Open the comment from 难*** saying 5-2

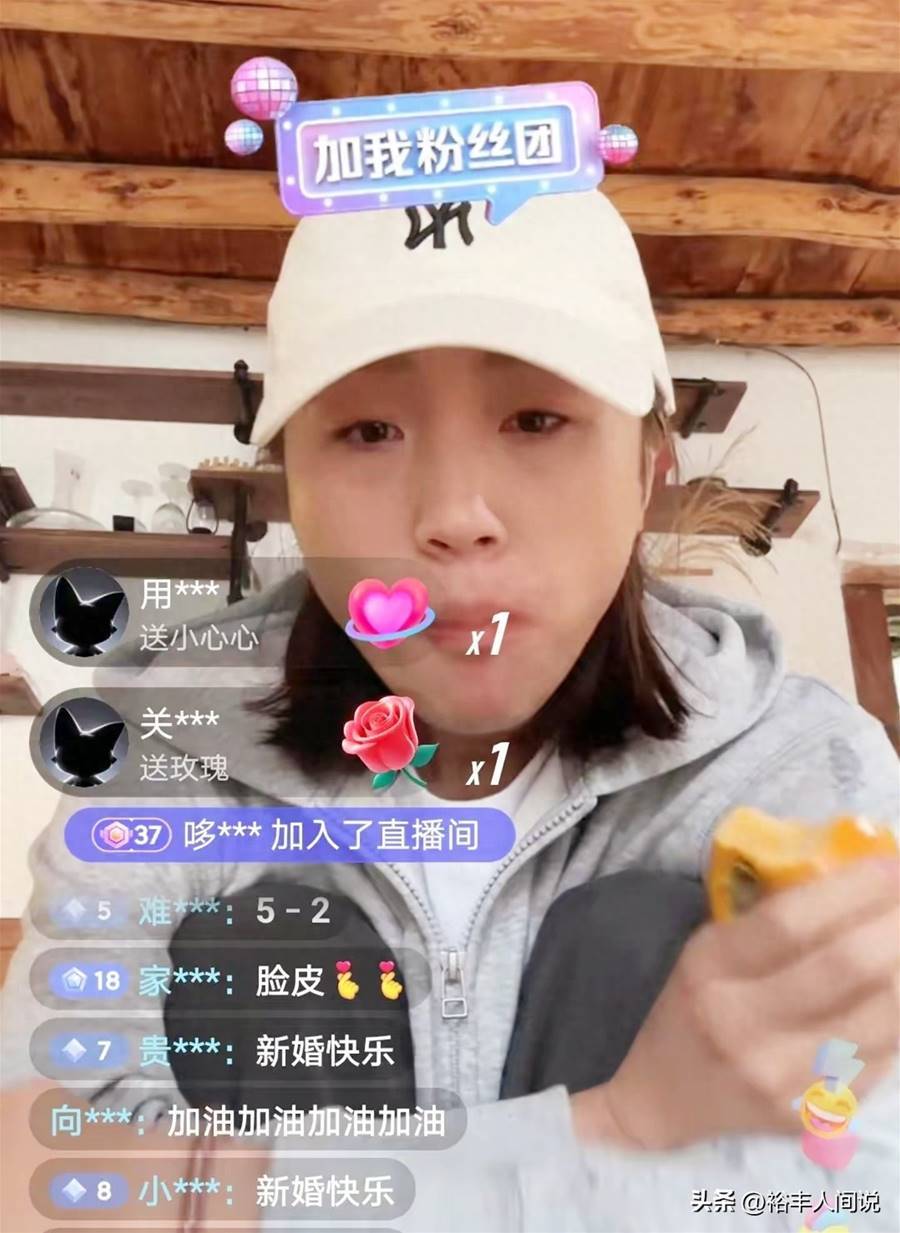(190, 911)
